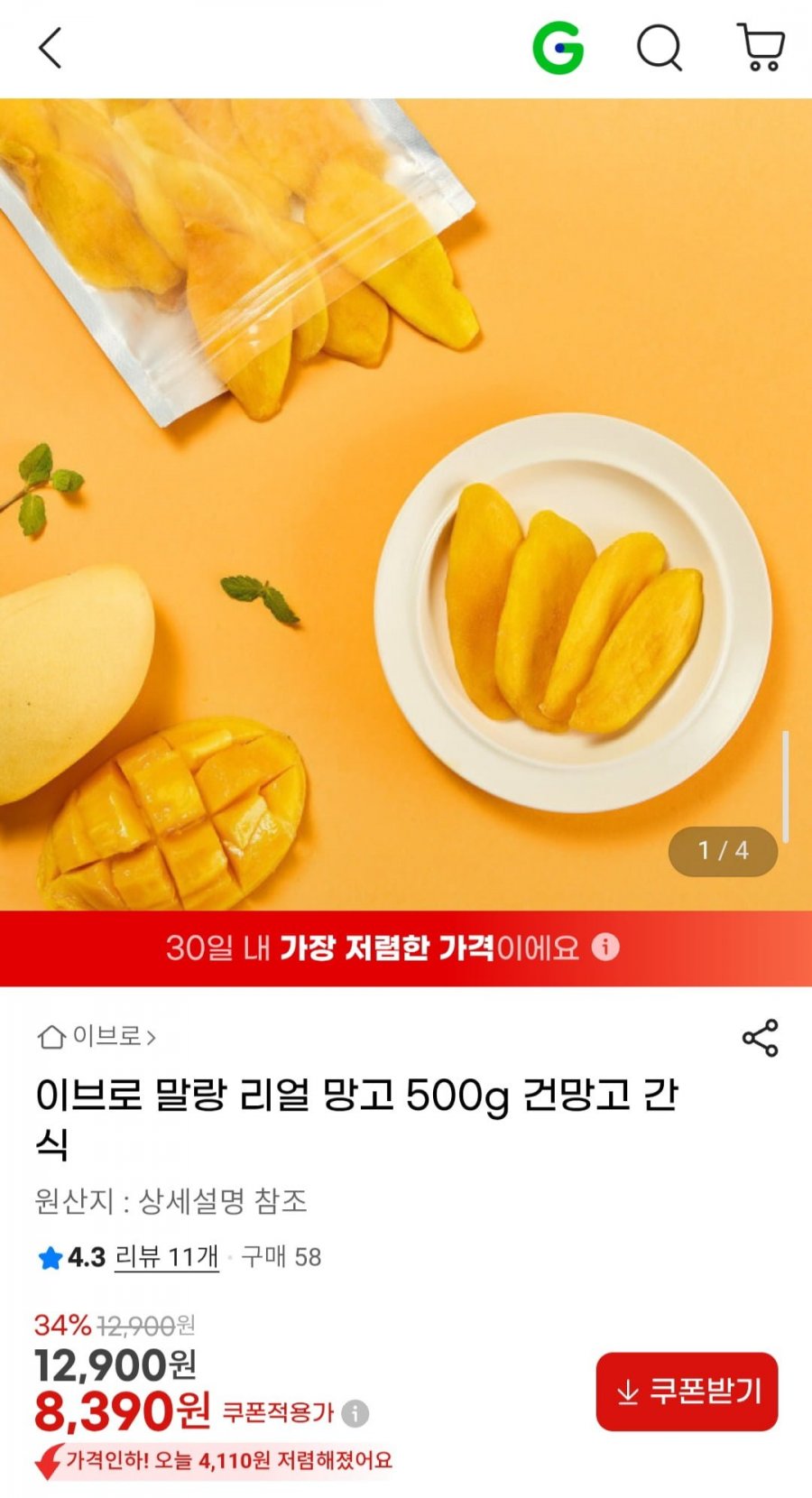Image resolution: width=812 pixels, height=1498 pixels.
Task: View info about the 30-day lowest price
Action: 606,948
